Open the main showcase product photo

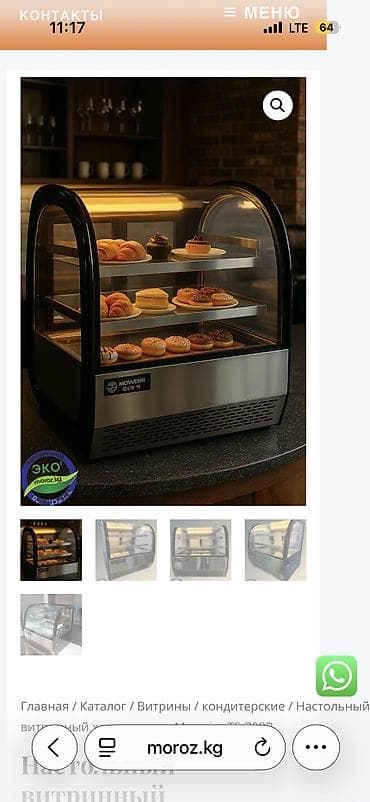[x=163, y=291]
